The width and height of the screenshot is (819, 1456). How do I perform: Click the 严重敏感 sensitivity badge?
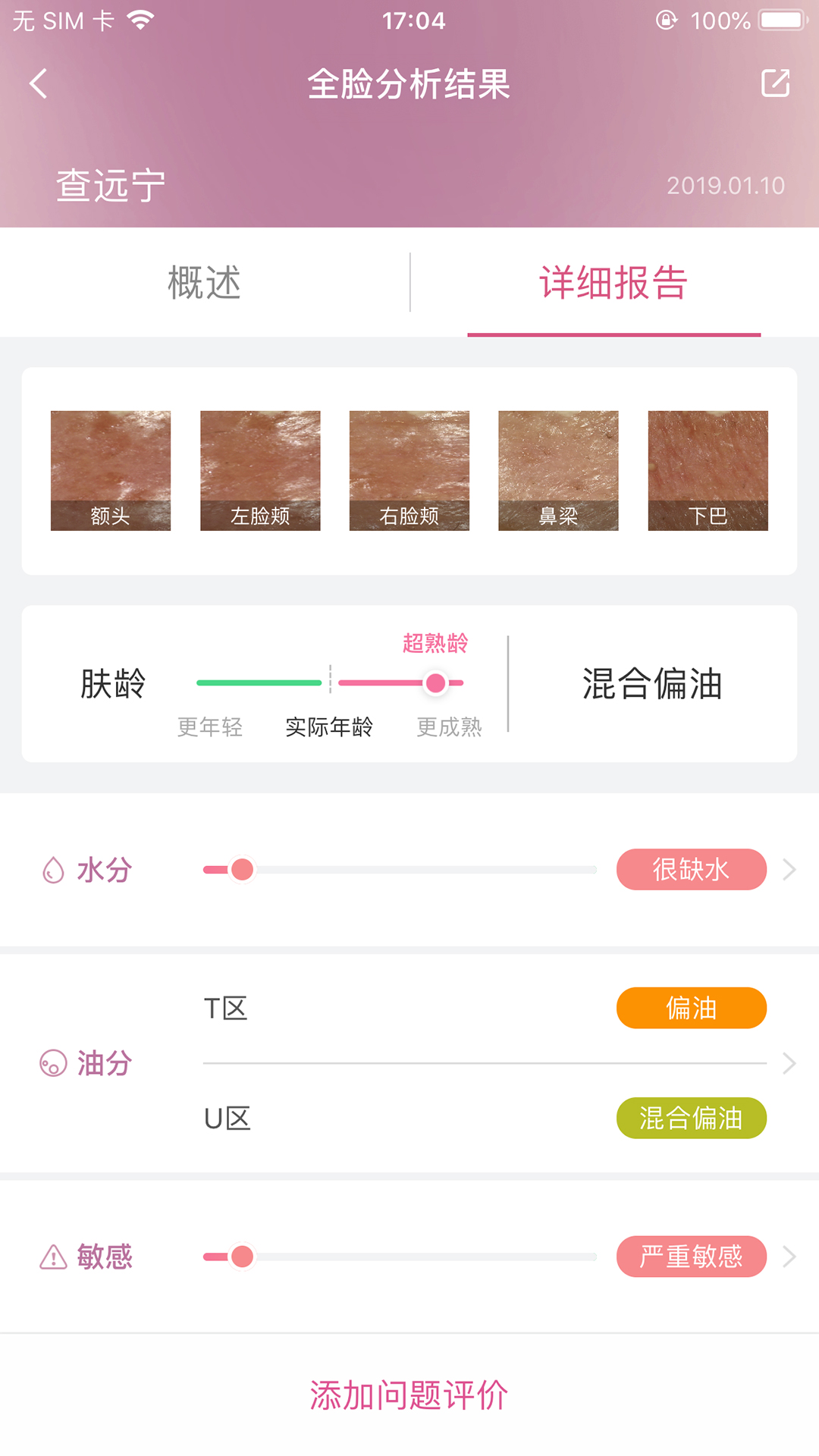pyautogui.click(x=691, y=1257)
